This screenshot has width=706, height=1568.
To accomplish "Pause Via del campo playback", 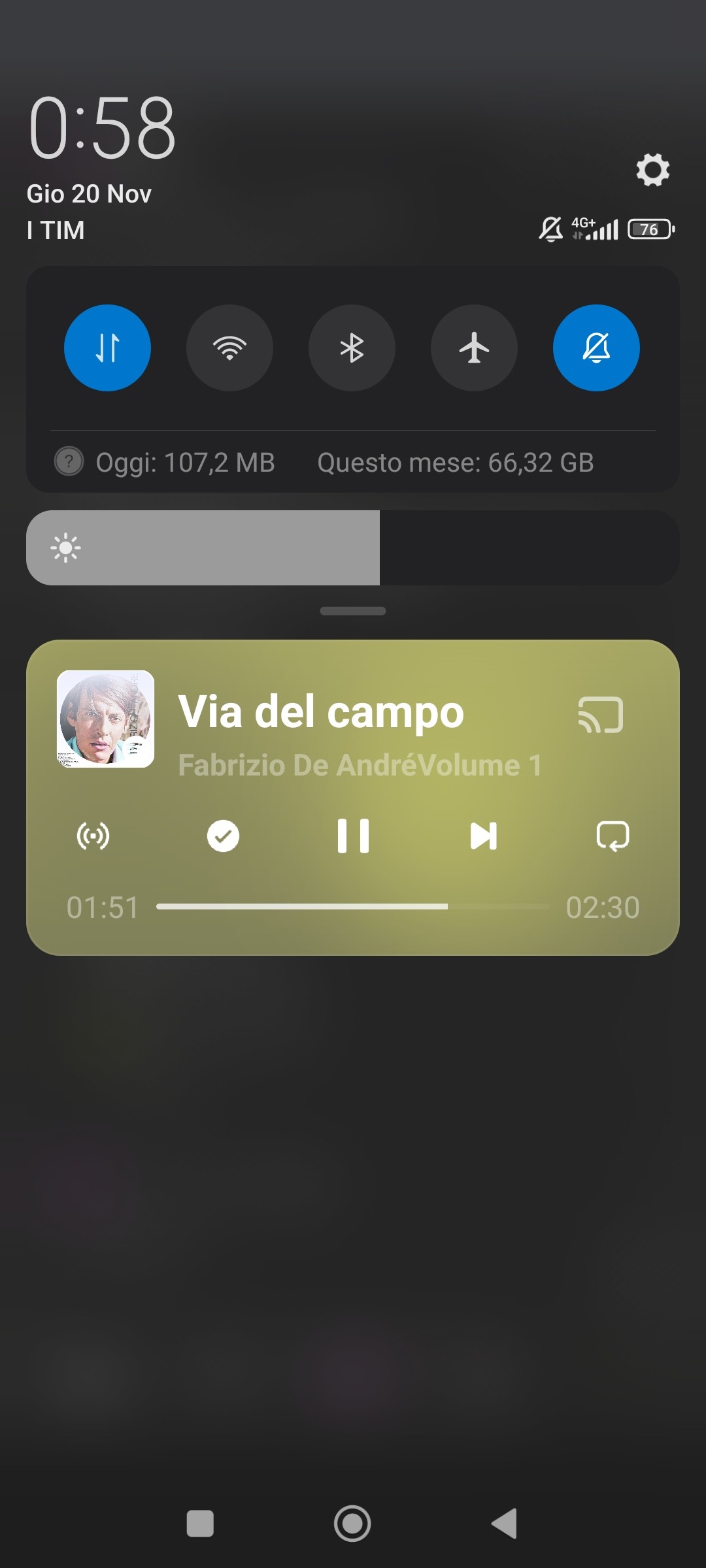I will (x=353, y=836).
